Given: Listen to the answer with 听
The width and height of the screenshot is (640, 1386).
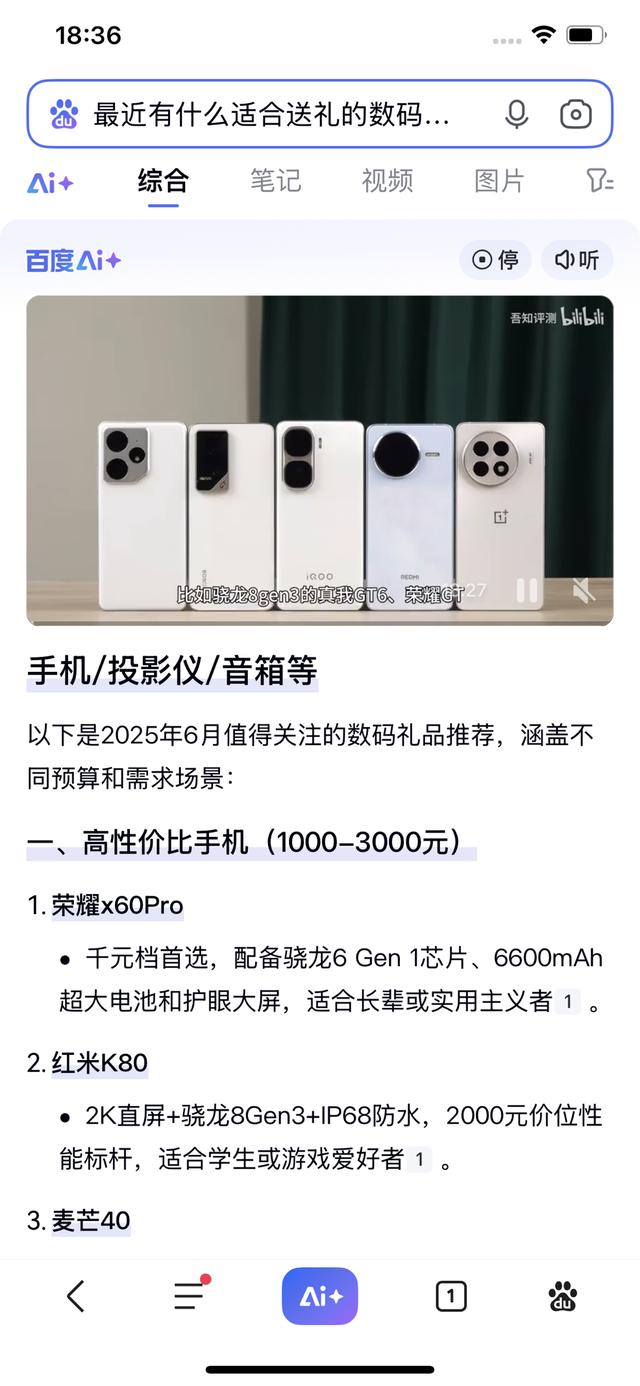Looking at the screenshot, I should [577, 260].
